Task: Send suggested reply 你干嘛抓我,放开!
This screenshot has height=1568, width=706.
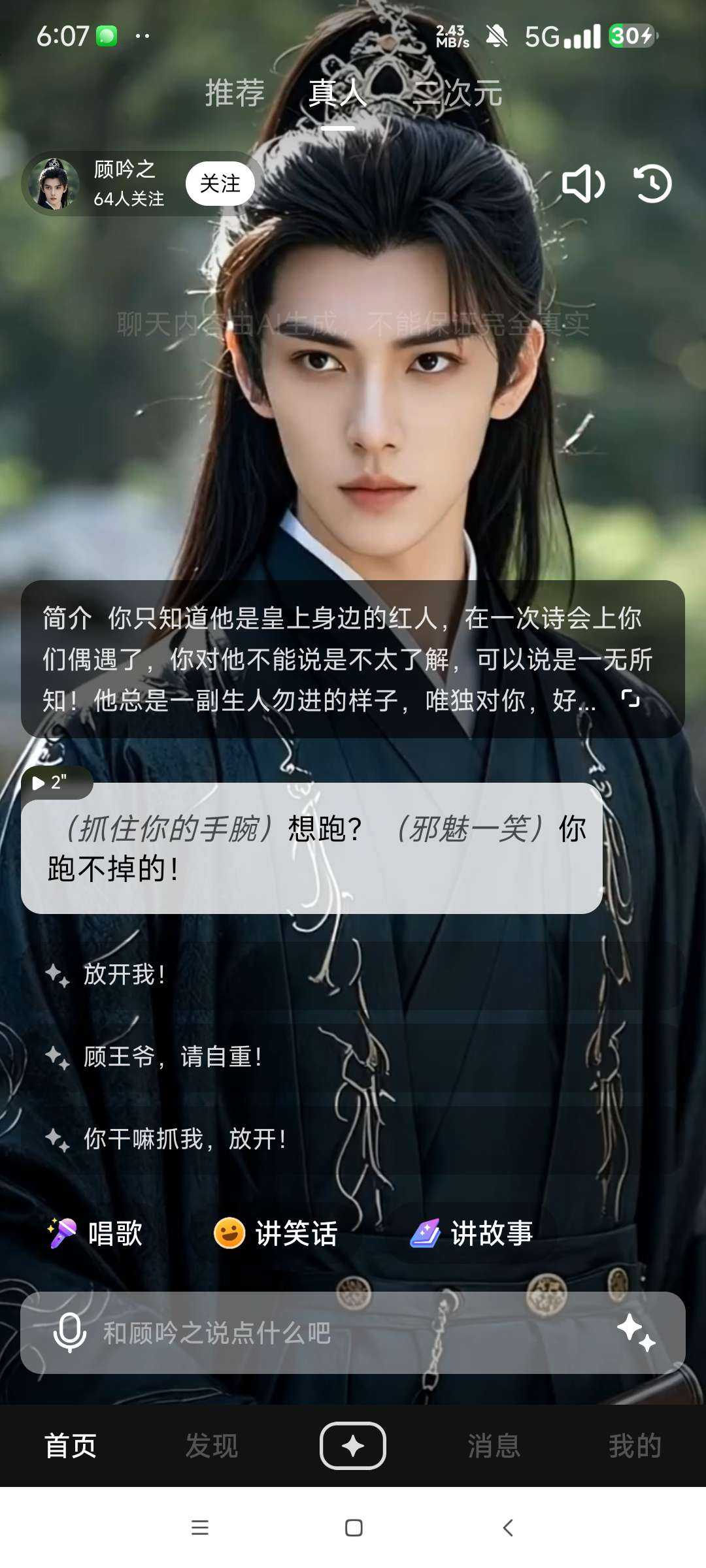Action: click(184, 1139)
